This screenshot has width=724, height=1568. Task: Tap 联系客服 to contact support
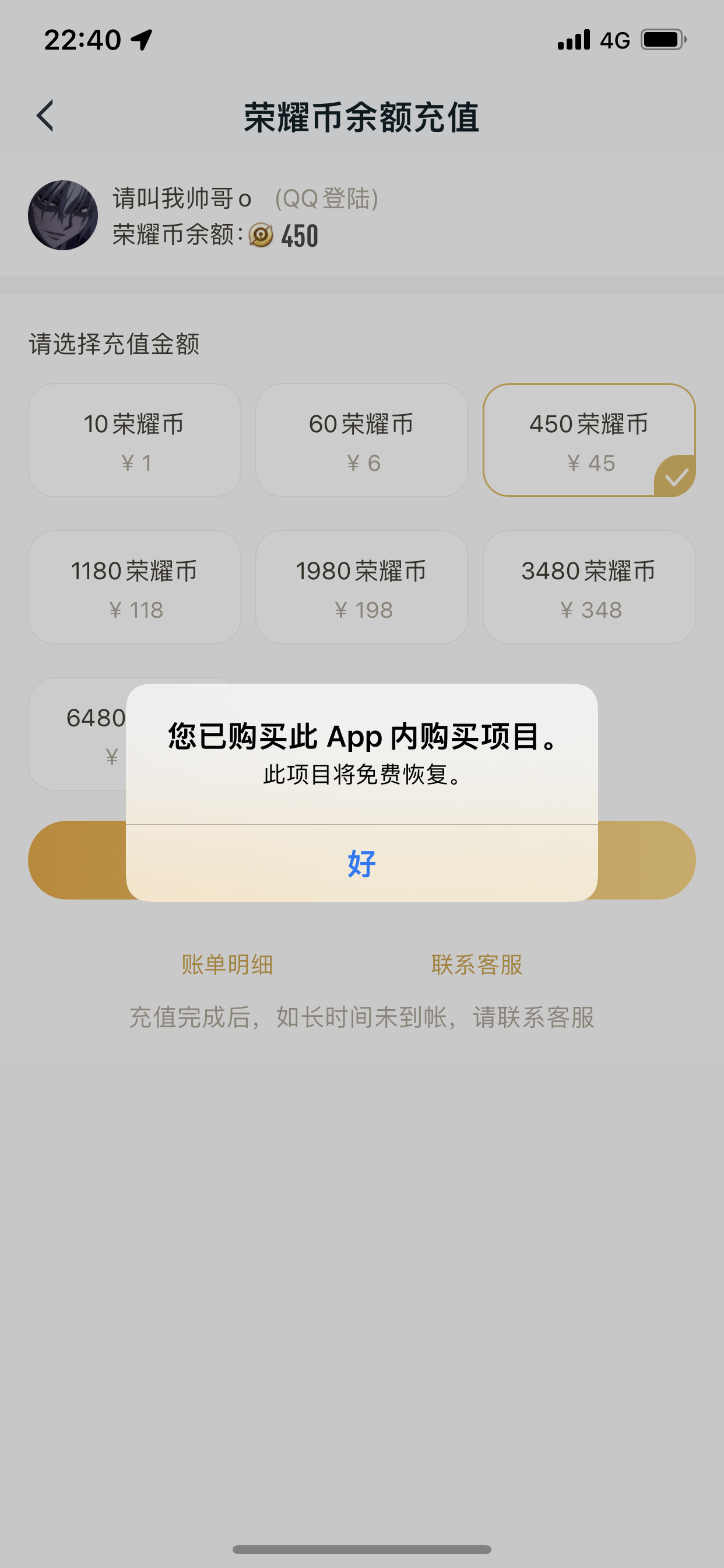tap(476, 965)
